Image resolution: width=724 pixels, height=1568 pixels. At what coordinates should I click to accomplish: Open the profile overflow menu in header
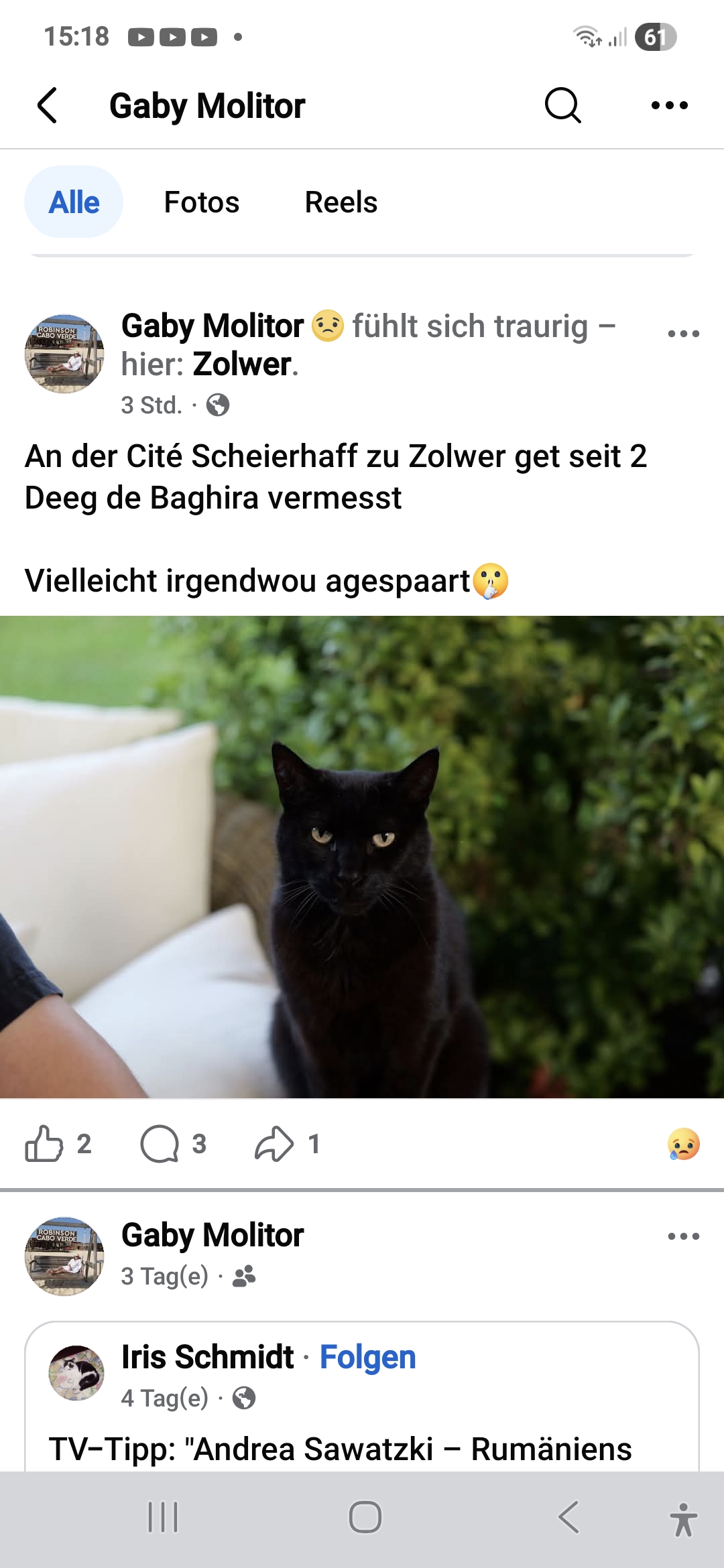[669, 106]
